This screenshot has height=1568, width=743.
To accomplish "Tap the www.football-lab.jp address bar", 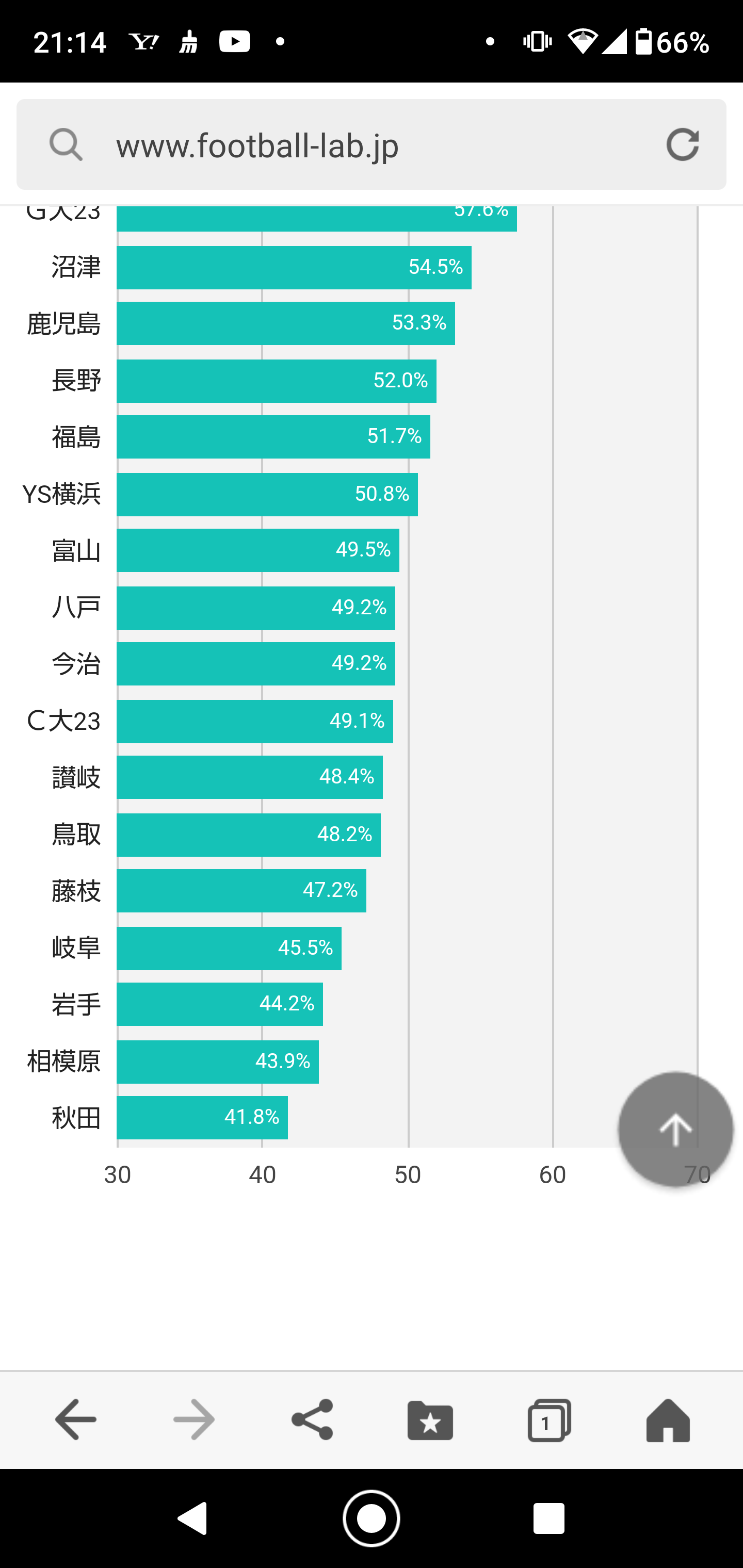I will click(x=371, y=145).
